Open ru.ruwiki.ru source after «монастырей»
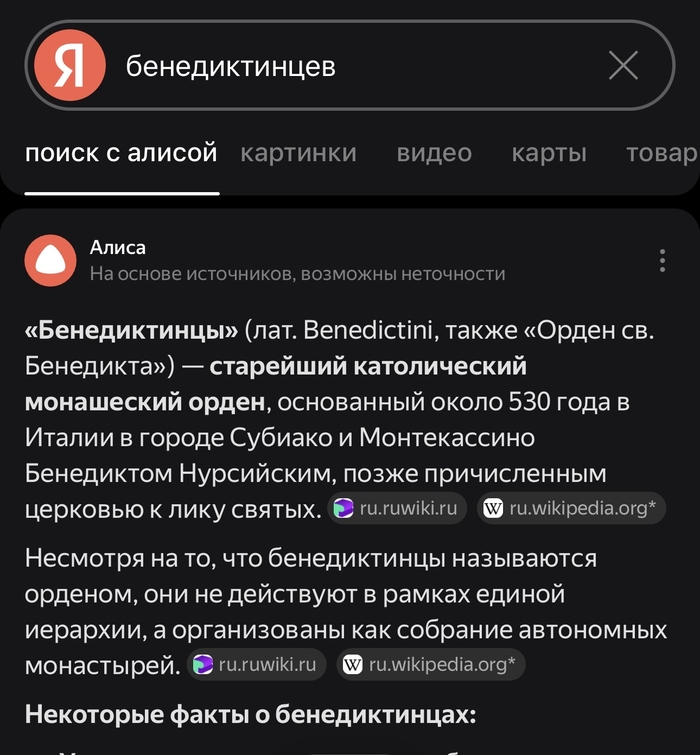 pyautogui.click(x=258, y=663)
